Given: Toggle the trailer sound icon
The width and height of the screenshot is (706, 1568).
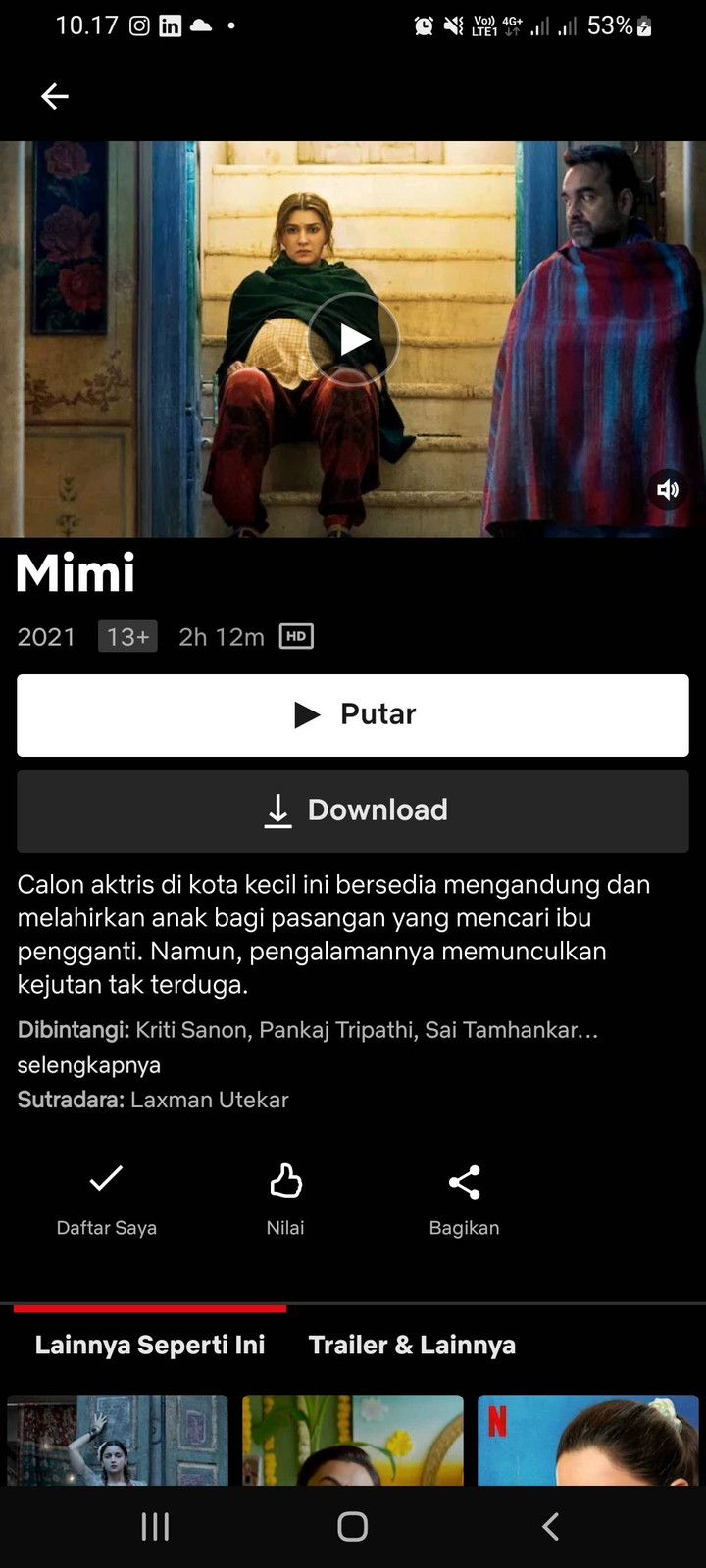Looking at the screenshot, I should coord(668,489).
